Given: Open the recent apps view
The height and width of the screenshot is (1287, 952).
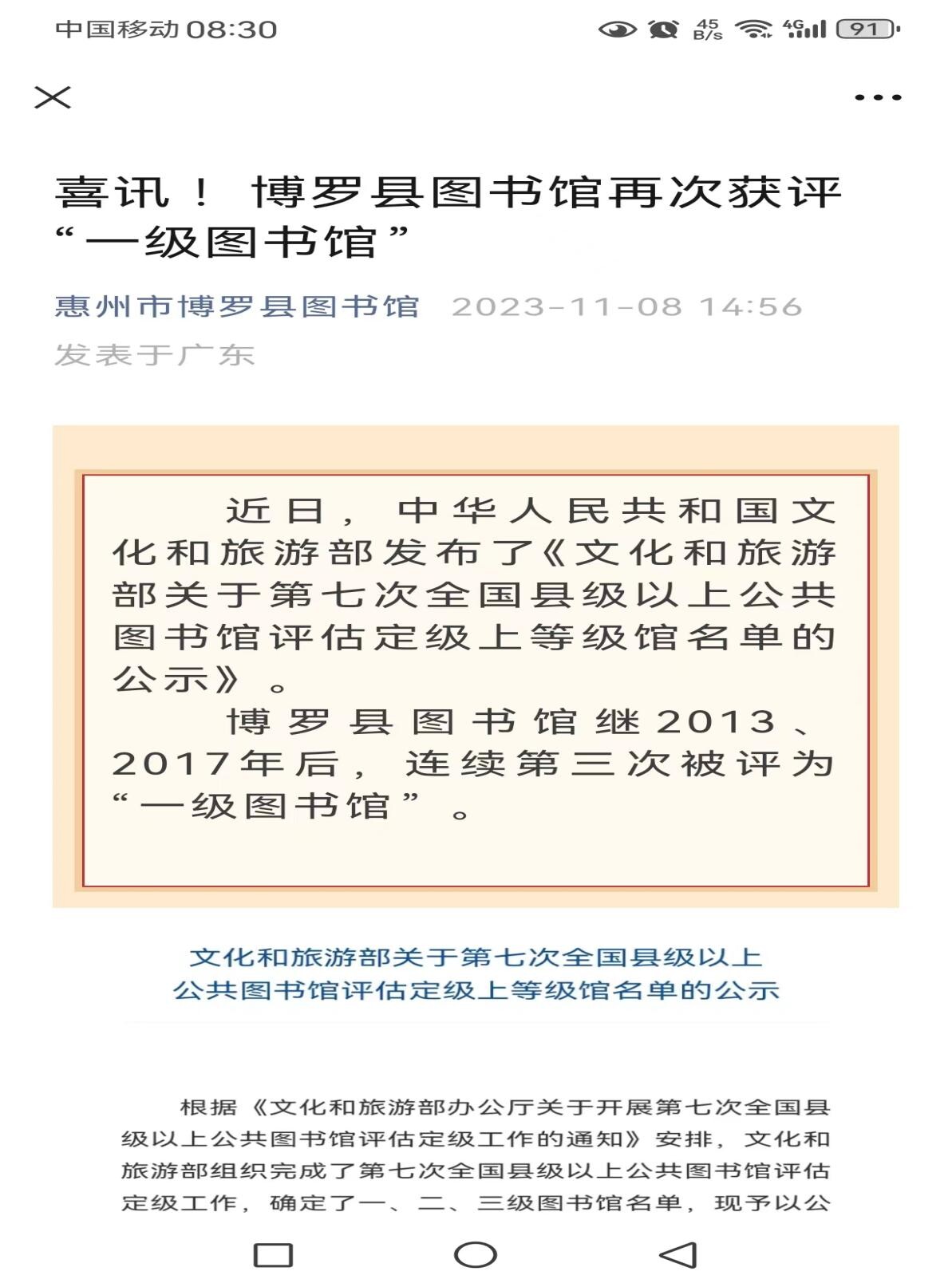Looking at the screenshot, I should [x=273, y=1254].
